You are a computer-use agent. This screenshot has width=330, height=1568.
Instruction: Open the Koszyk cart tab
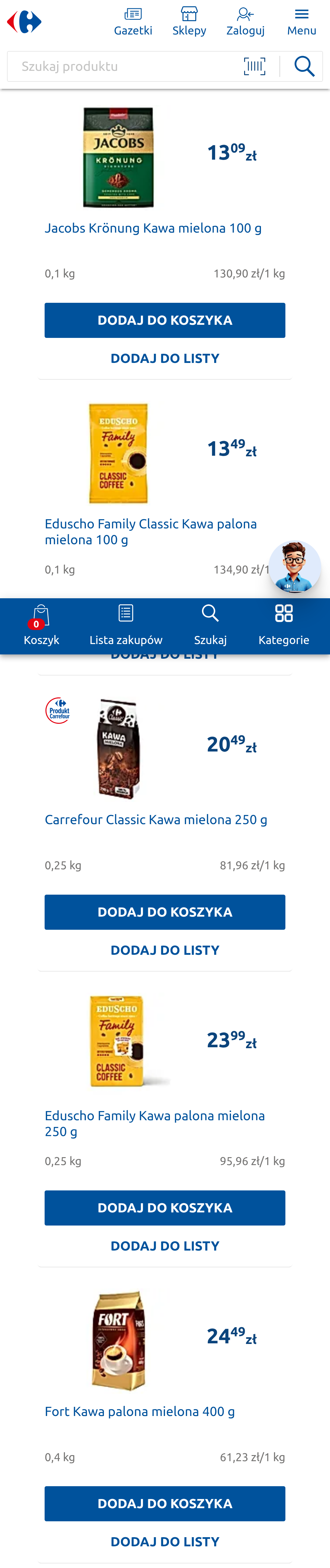pyautogui.click(x=41, y=625)
